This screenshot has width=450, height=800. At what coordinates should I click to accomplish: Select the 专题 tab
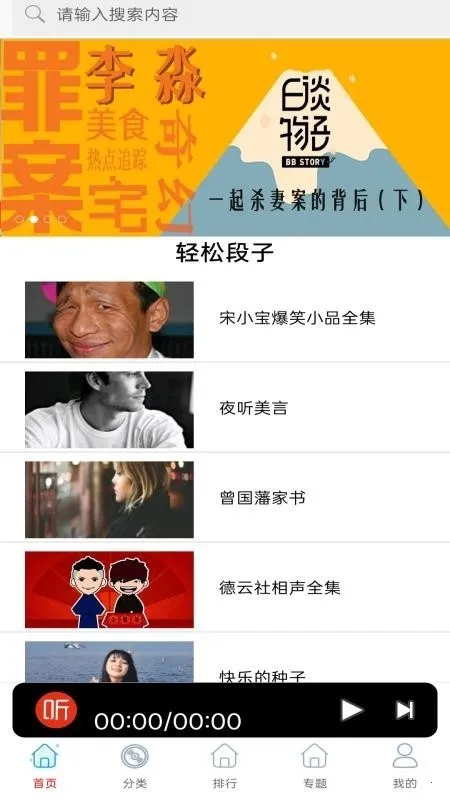pos(314,766)
